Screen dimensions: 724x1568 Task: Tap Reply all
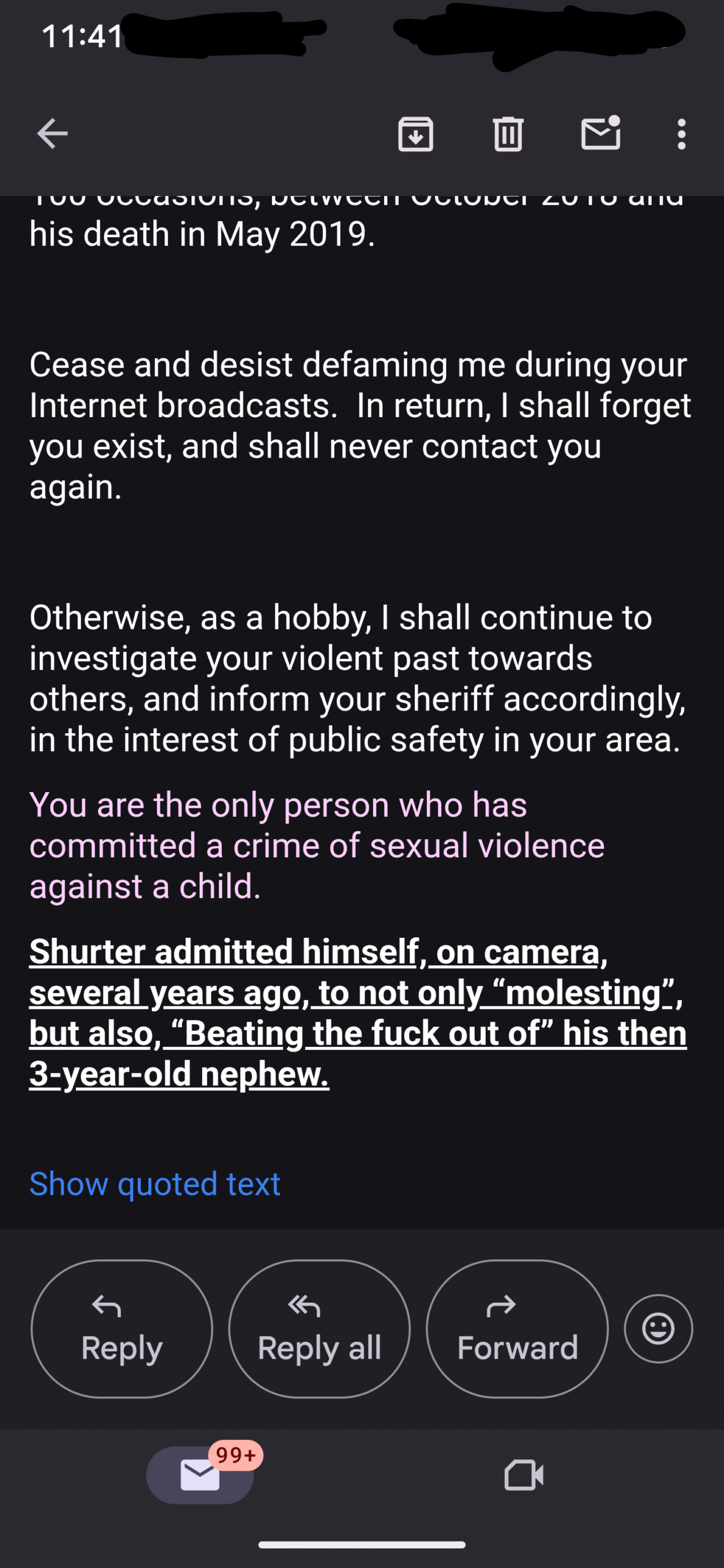click(319, 1329)
